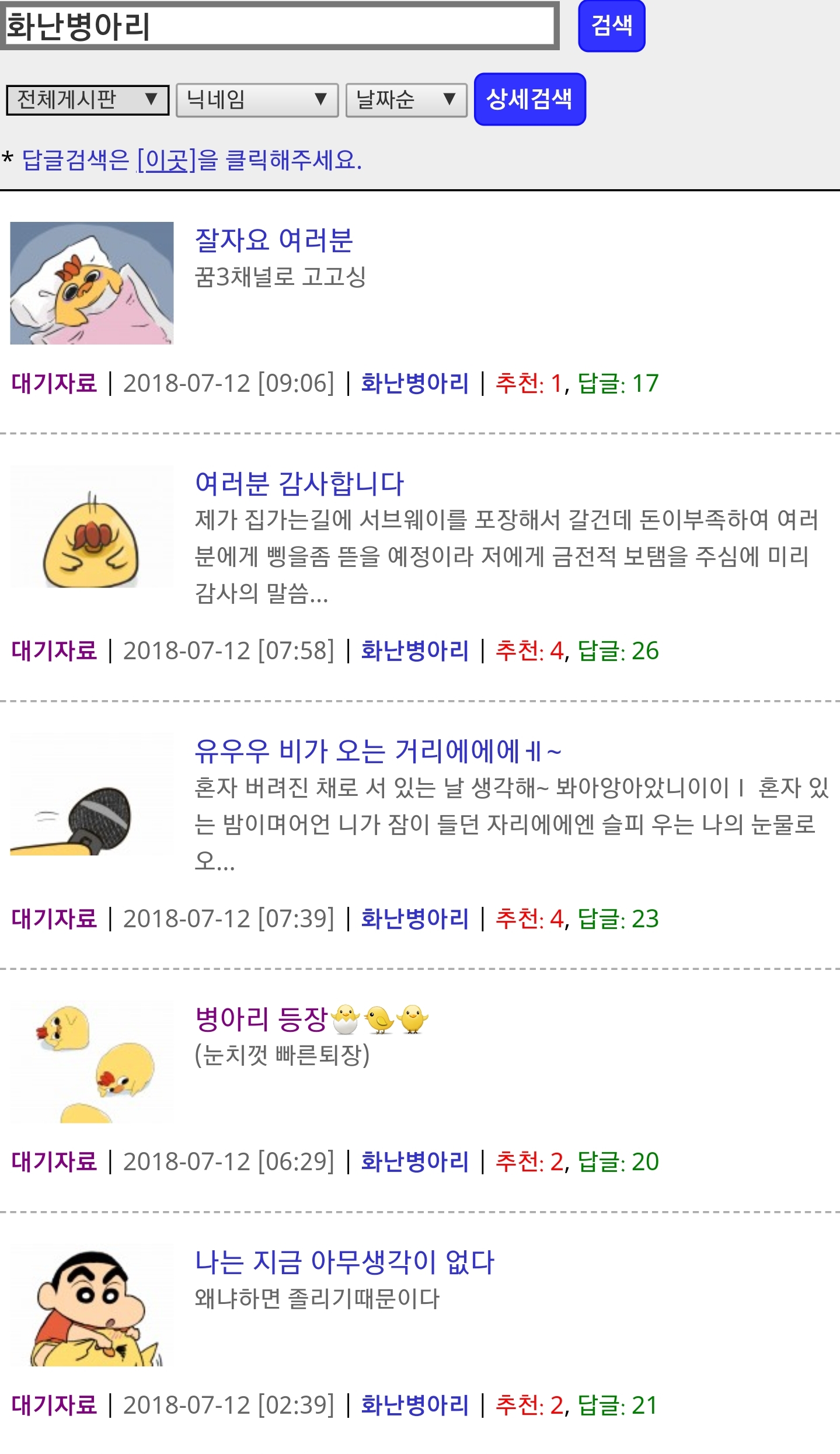840x1454 pixels.
Task: Tap the microphone thumbnail of the 유우우 post
Action: click(92, 794)
